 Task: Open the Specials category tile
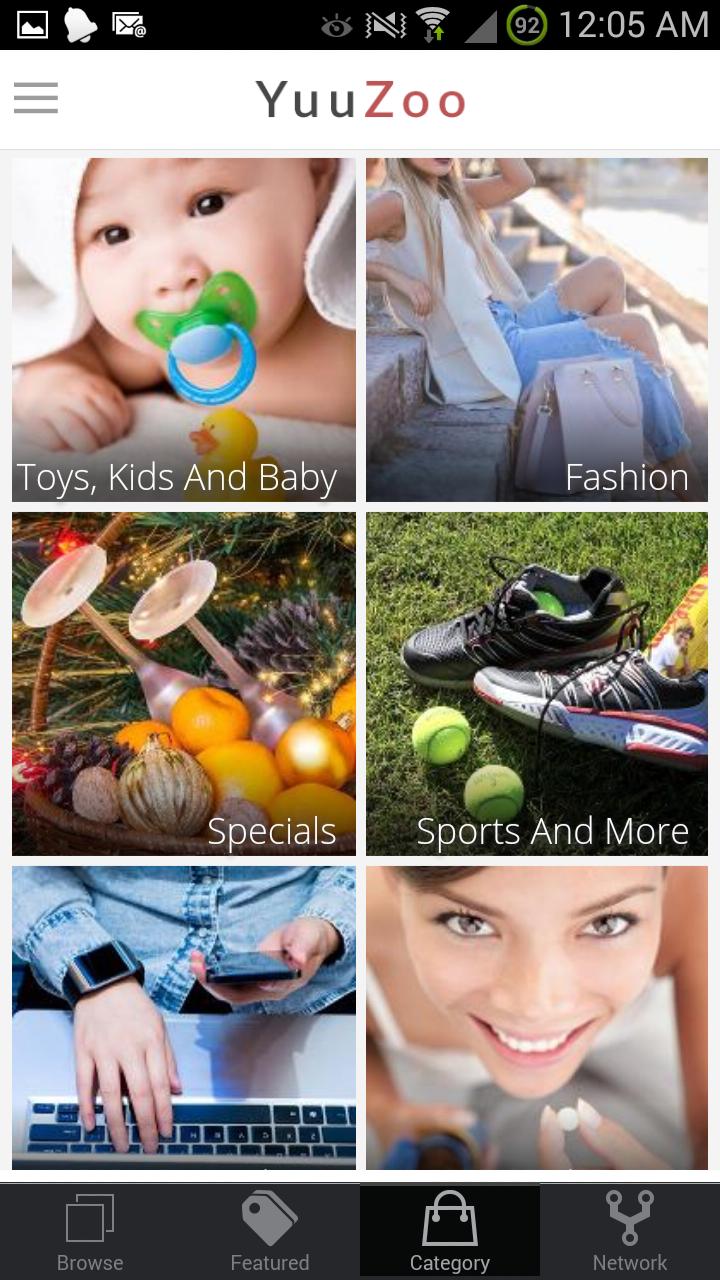(x=183, y=684)
